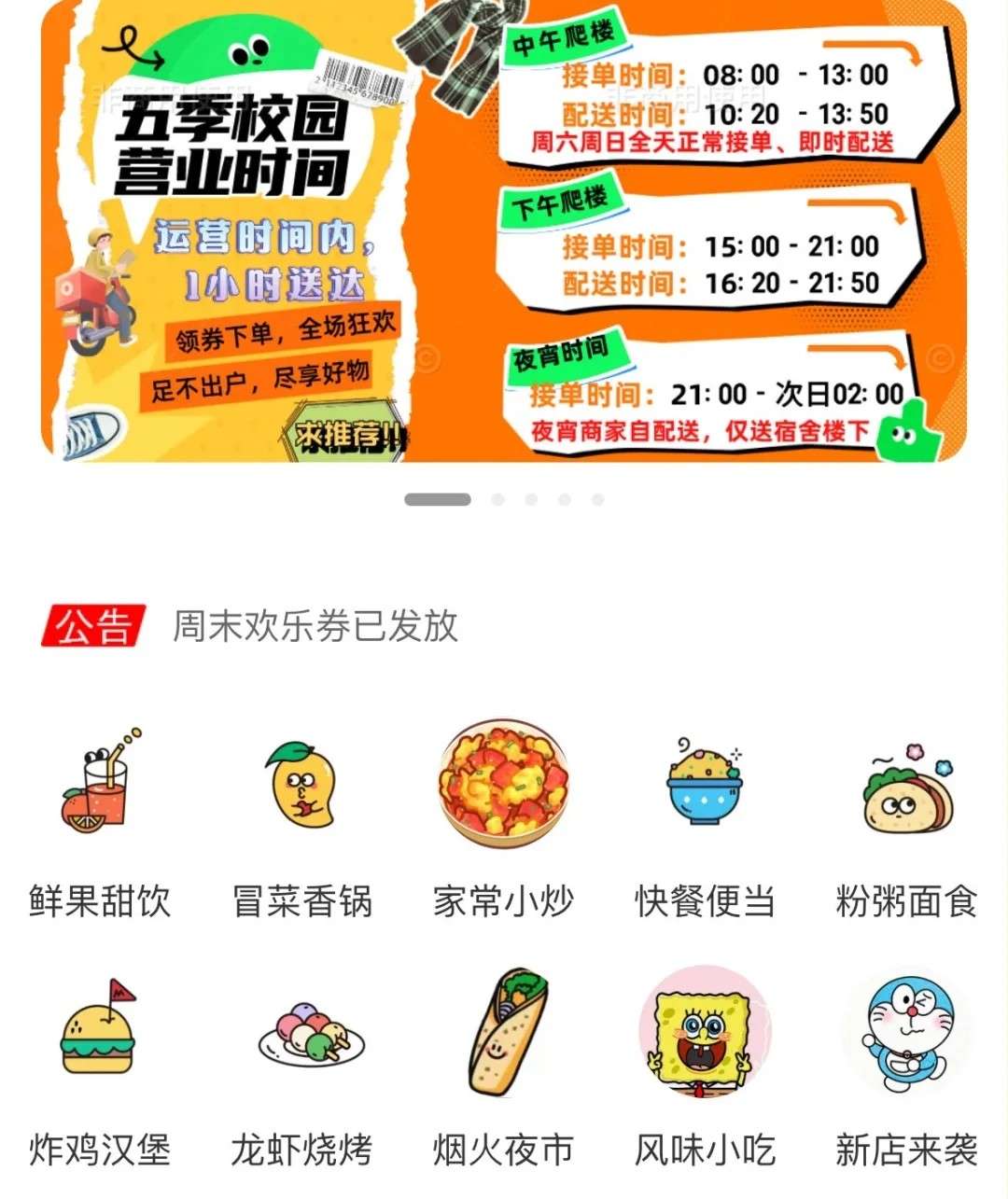
Task: Select the fourth carousel indicator dot
Action: click(x=567, y=499)
